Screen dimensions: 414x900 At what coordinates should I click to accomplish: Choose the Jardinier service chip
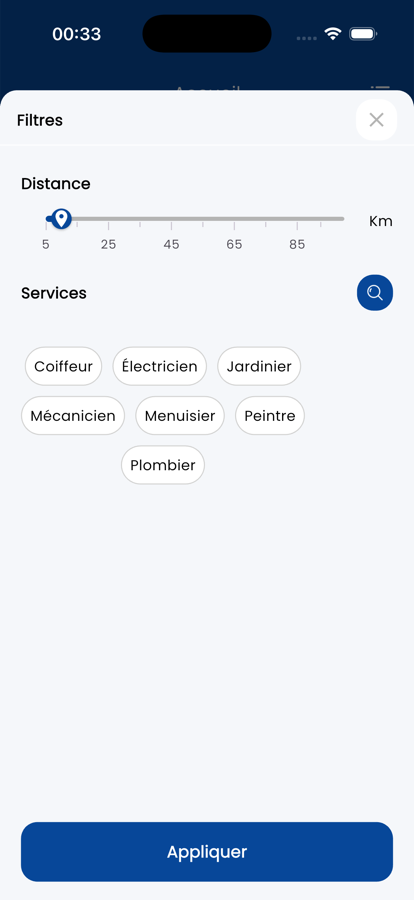[259, 366]
